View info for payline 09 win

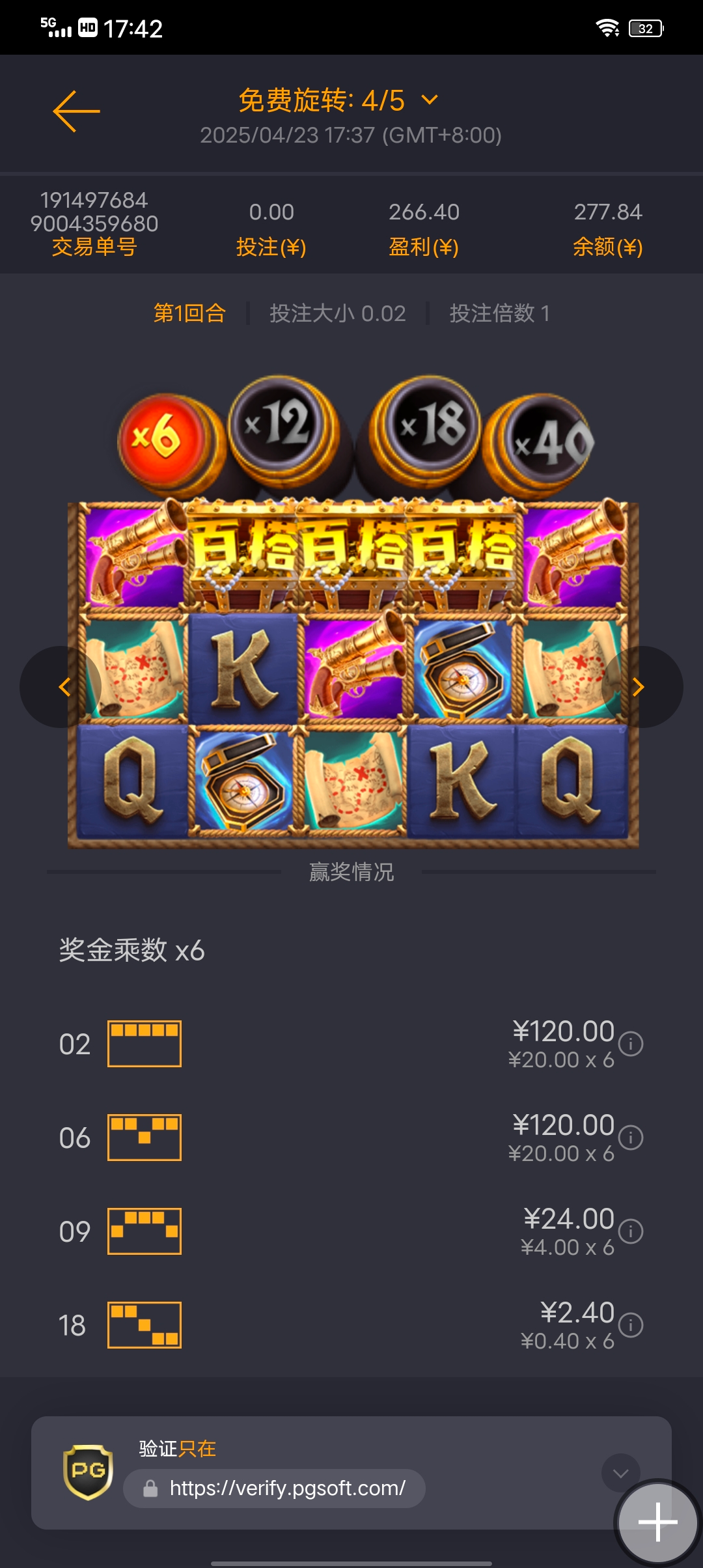tap(631, 1231)
